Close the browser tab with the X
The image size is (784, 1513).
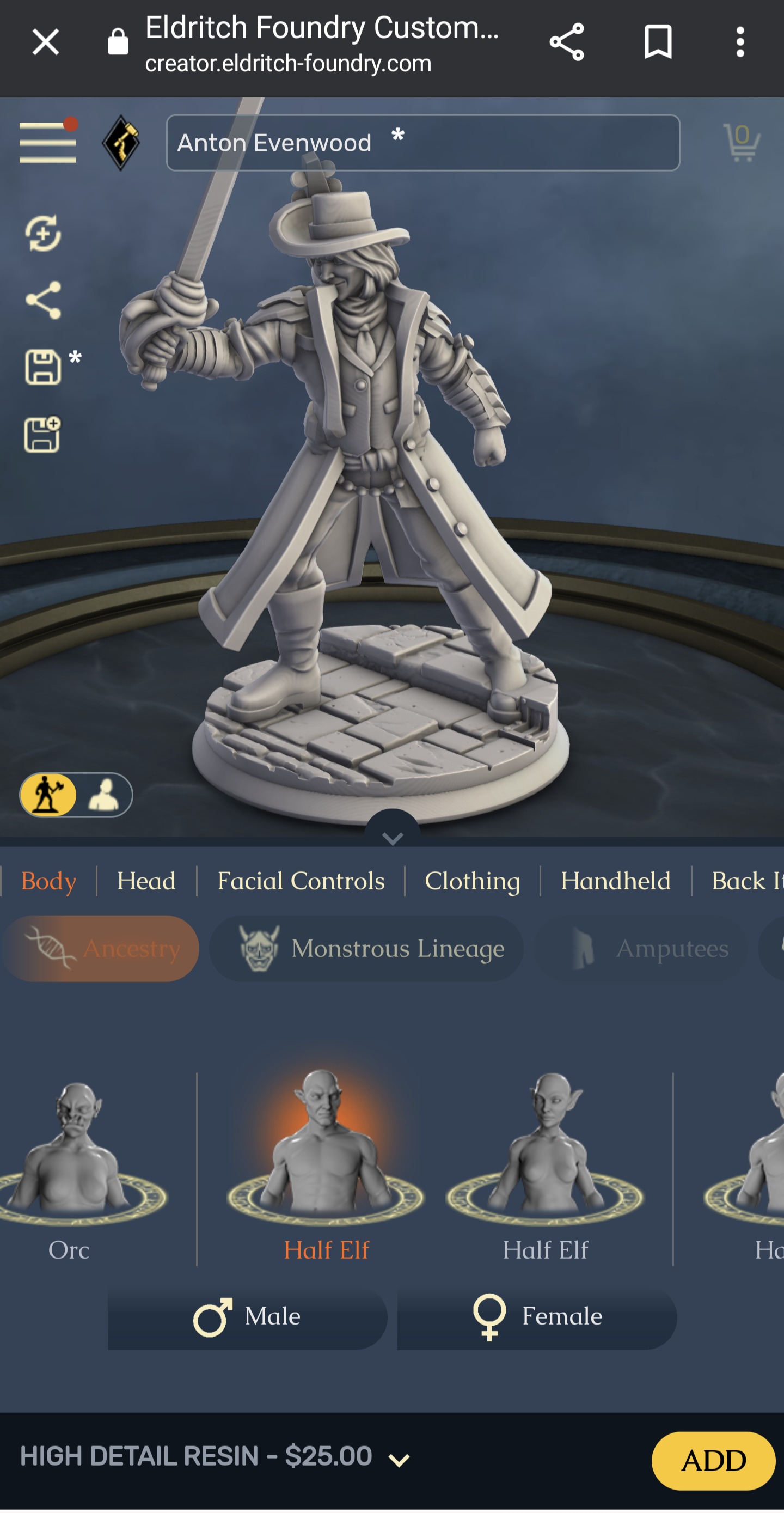coord(45,42)
